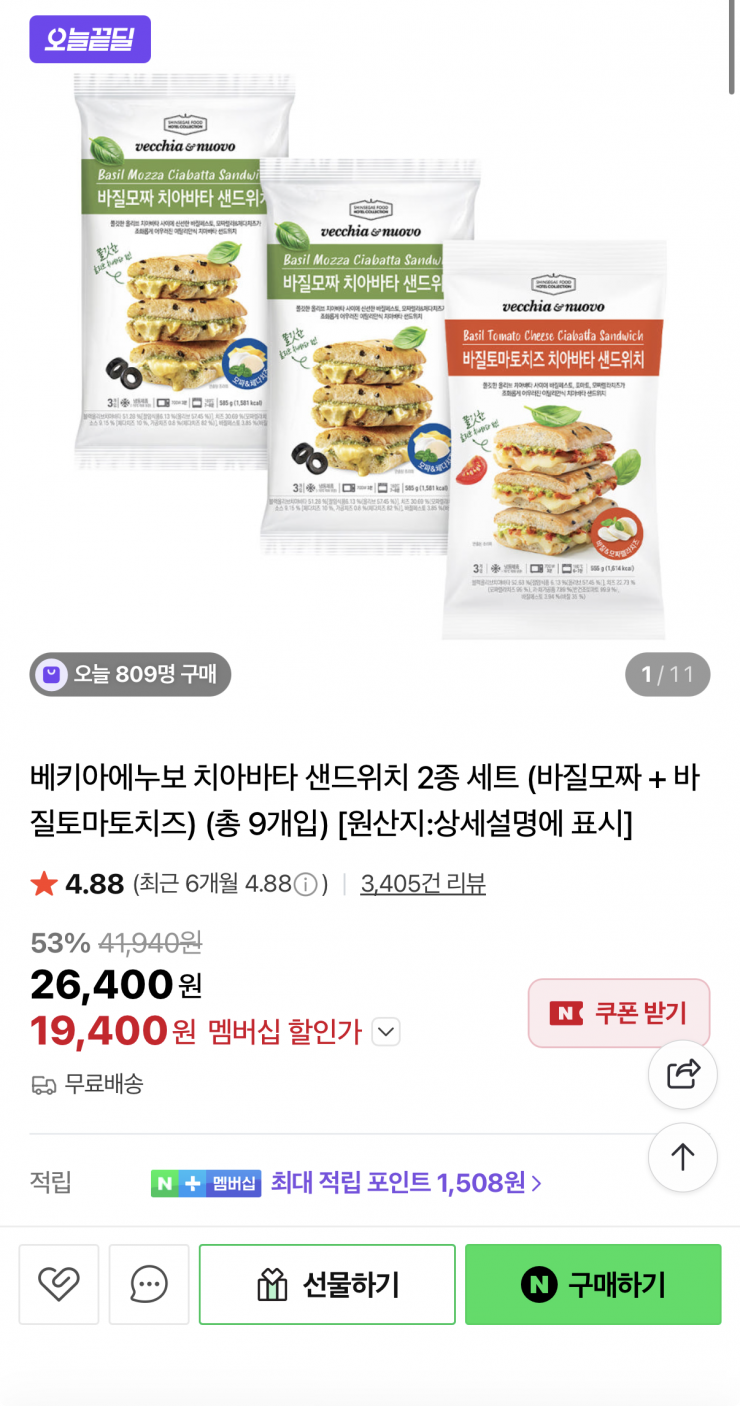View 최대 적립 포인트 1,508원 details
The height and width of the screenshot is (1406, 740).
click(x=406, y=1183)
